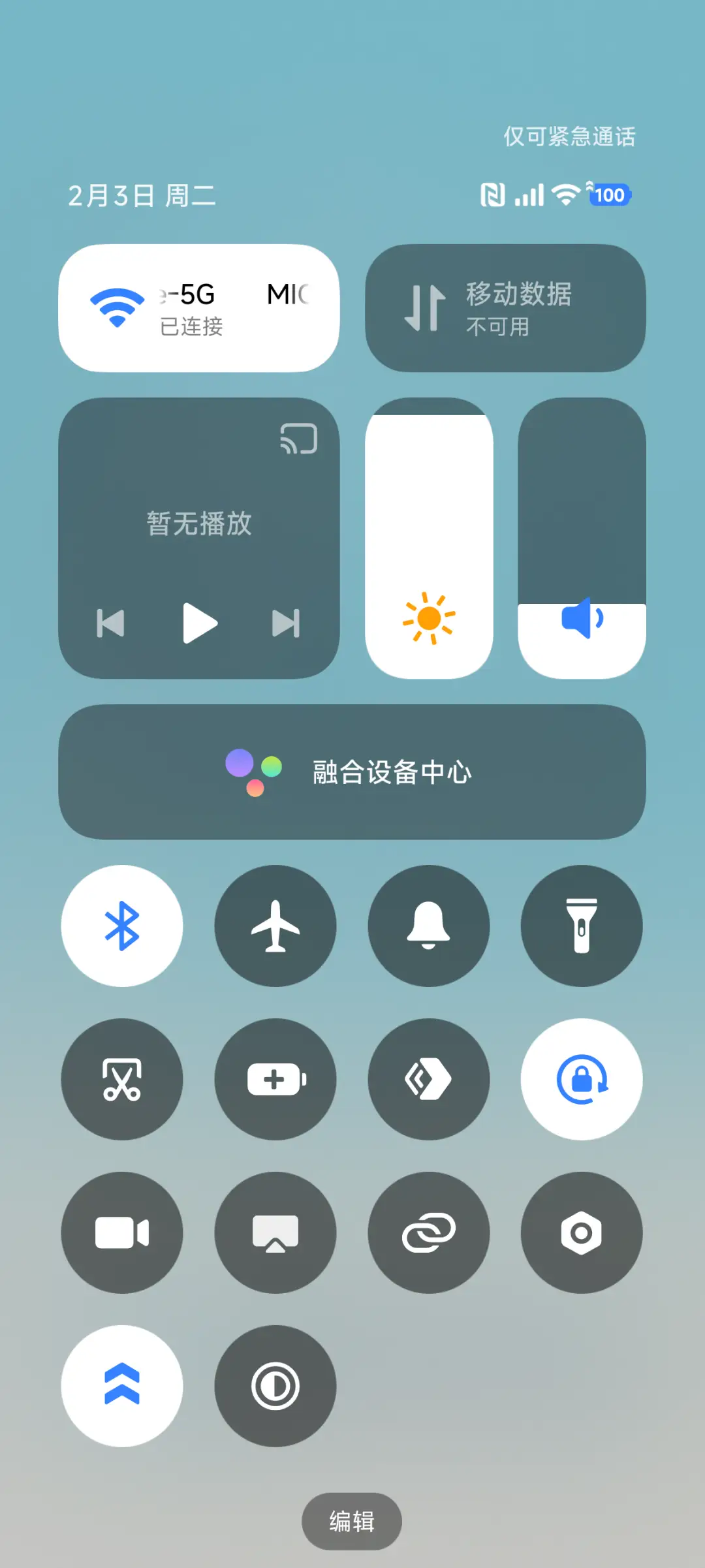Disable screen rotation lock
The image size is (705, 1568).
pyautogui.click(x=581, y=1078)
